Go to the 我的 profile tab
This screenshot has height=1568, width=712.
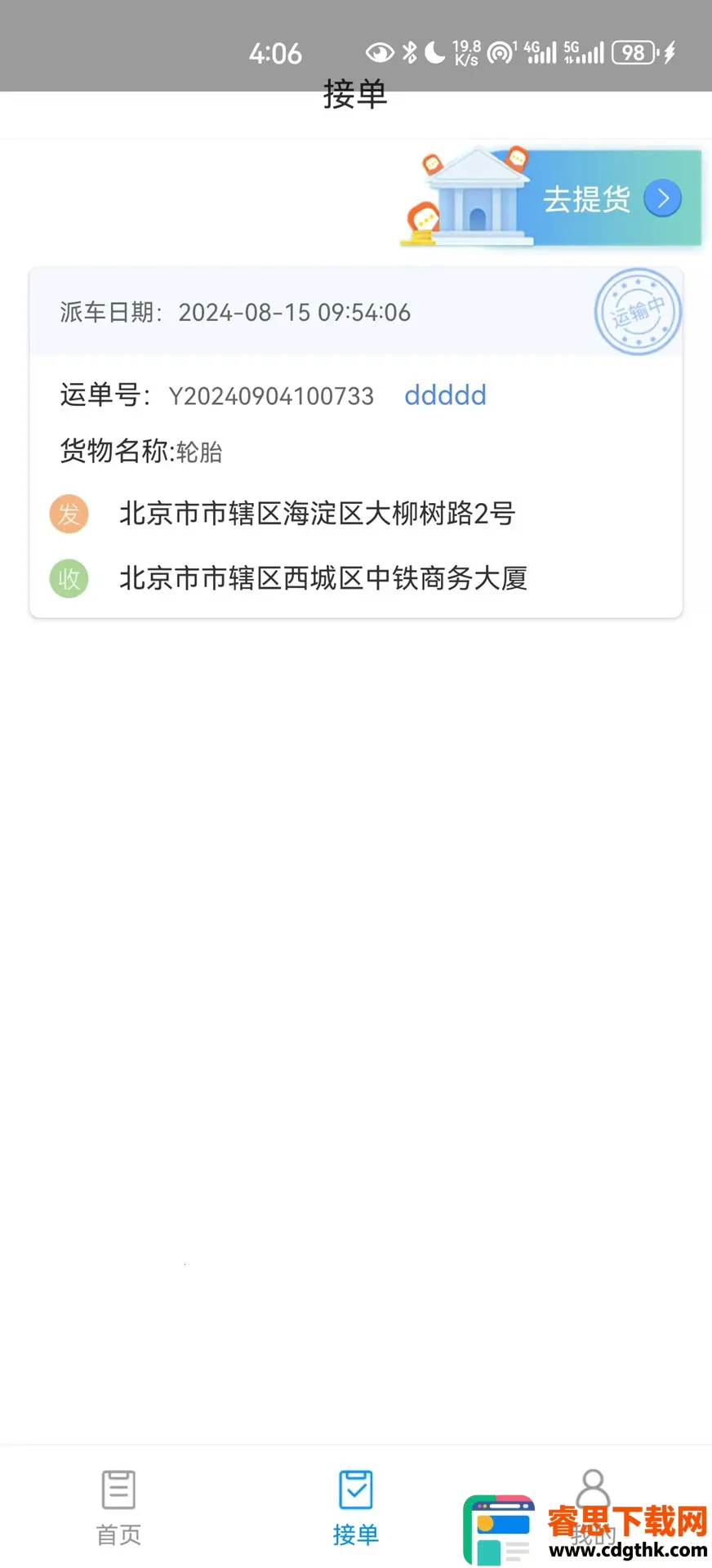(594, 1503)
